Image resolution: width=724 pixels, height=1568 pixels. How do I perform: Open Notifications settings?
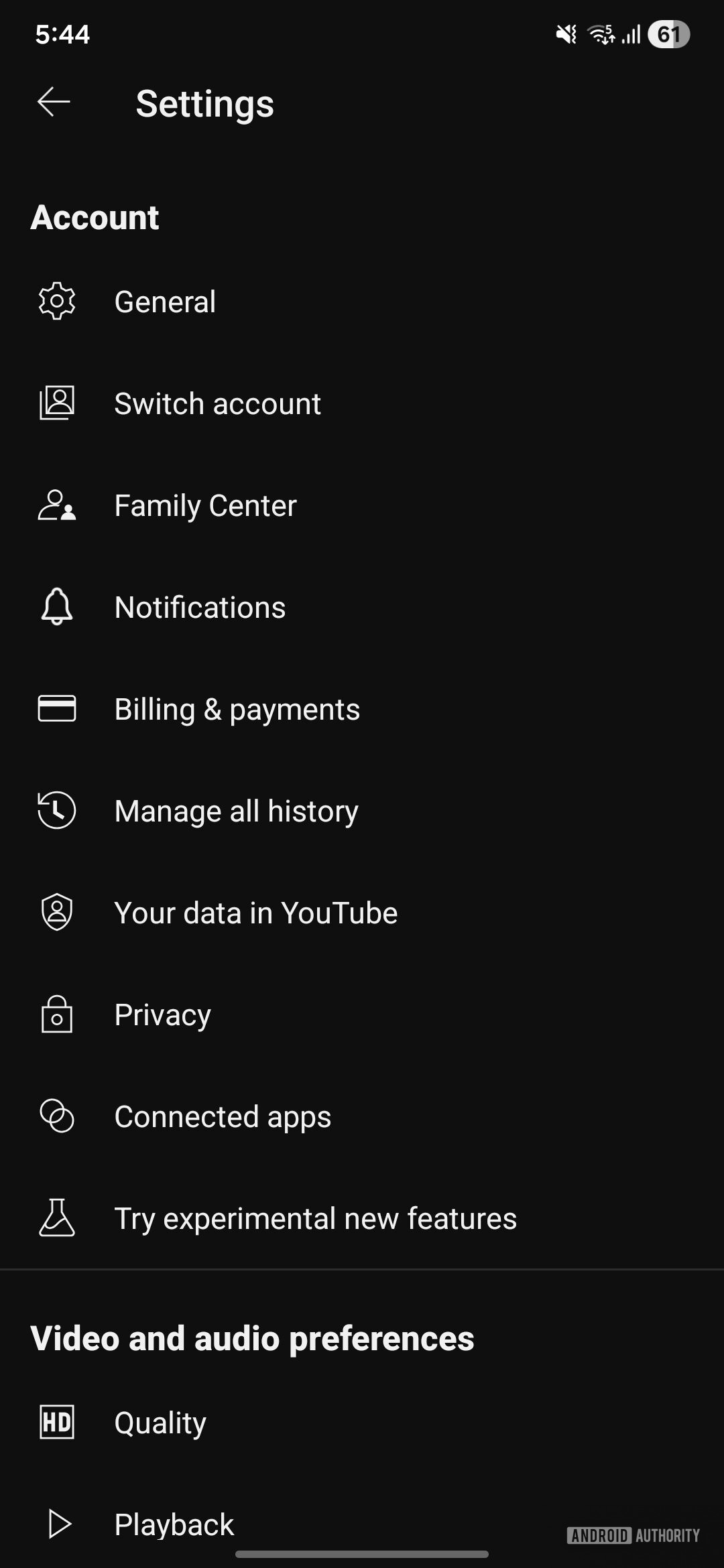200,607
